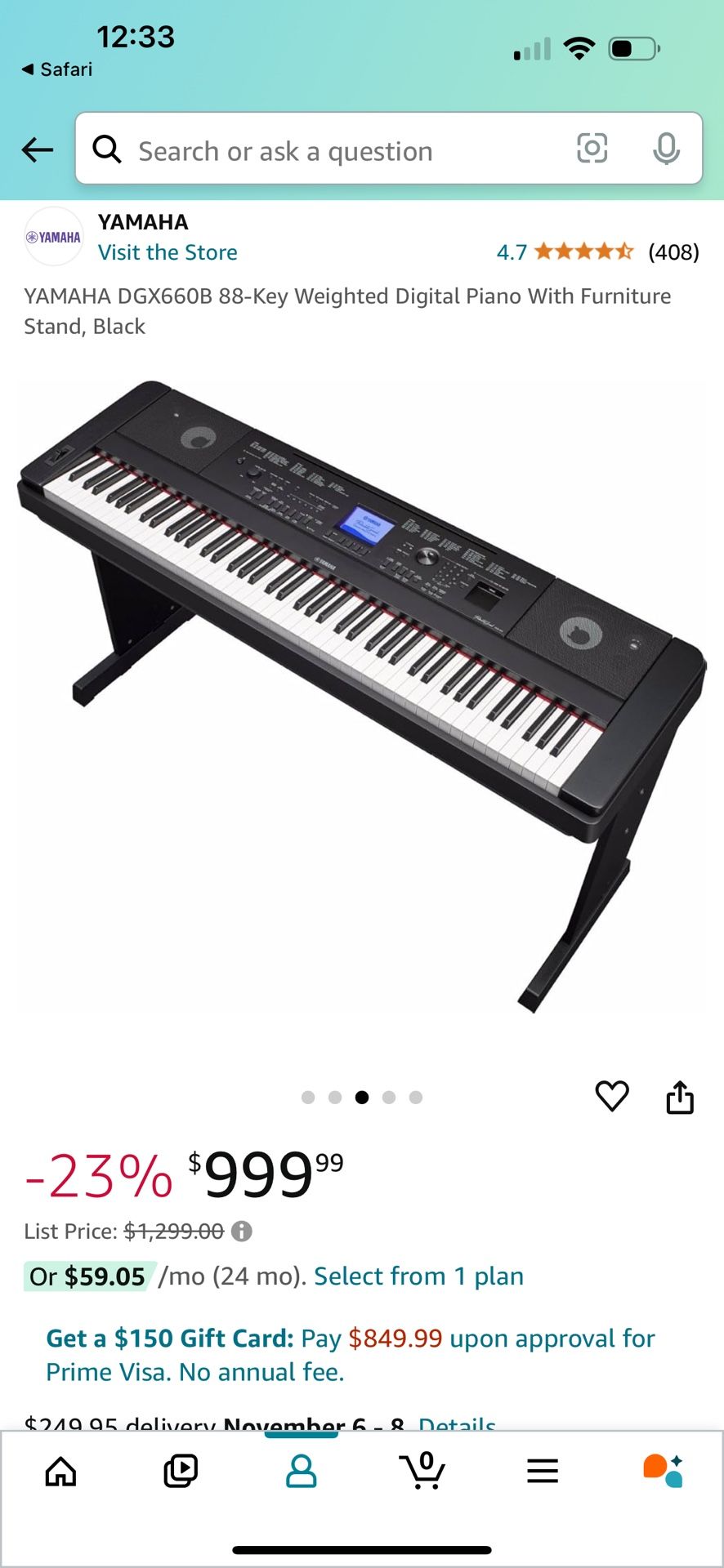This screenshot has height=1568, width=724.
Task: Go back using the arrow icon
Action: coord(38,149)
